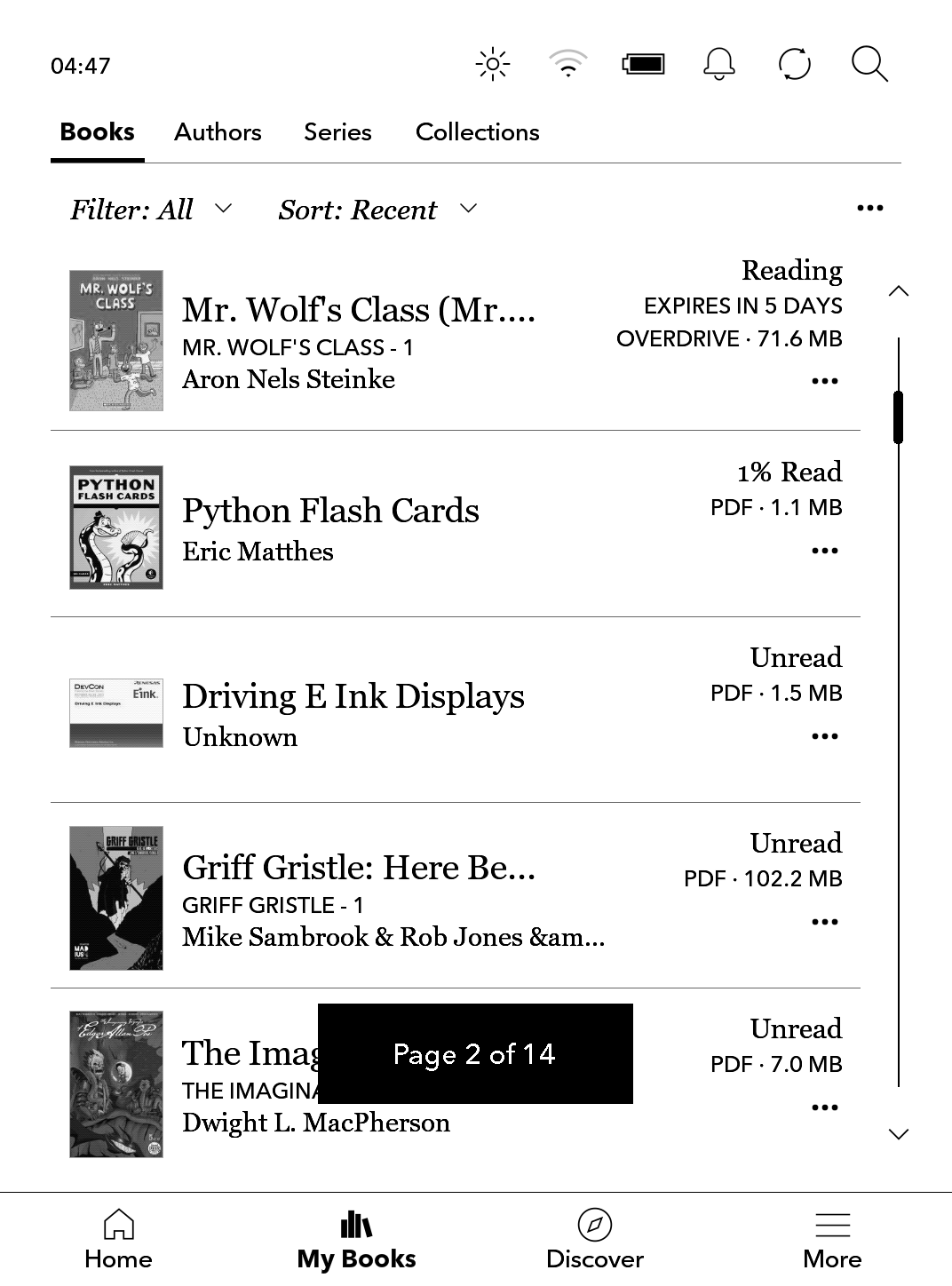Go to next page with down arrow
The image size is (952, 1286).
click(x=898, y=1134)
